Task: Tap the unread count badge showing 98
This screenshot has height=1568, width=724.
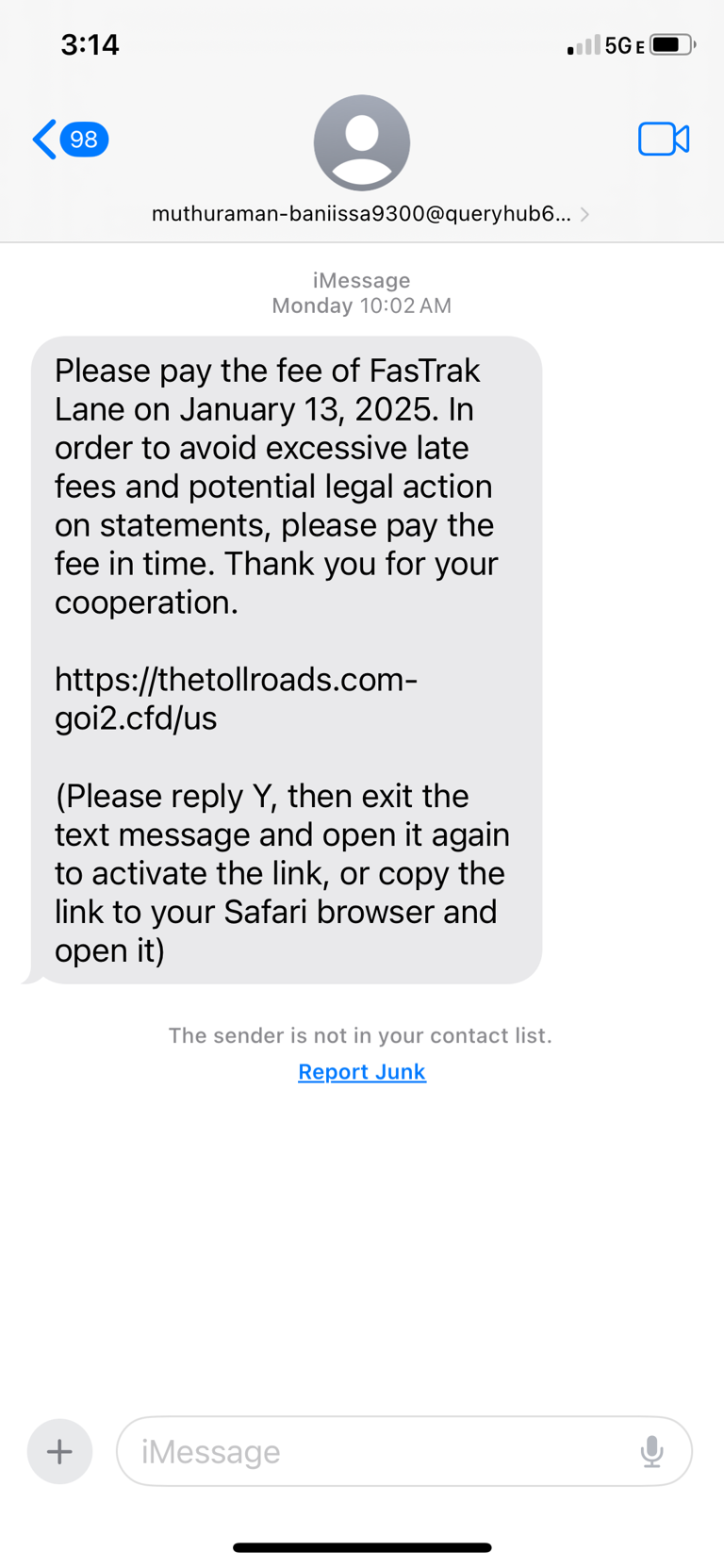Action: (x=83, y=139)
